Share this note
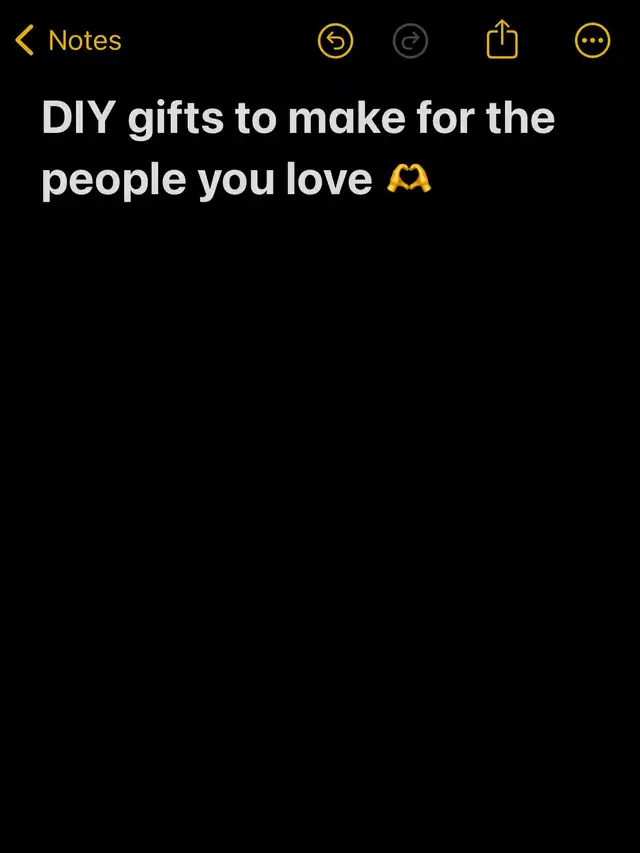The width and height of the screenshot is (640, 853). point(502,41)
